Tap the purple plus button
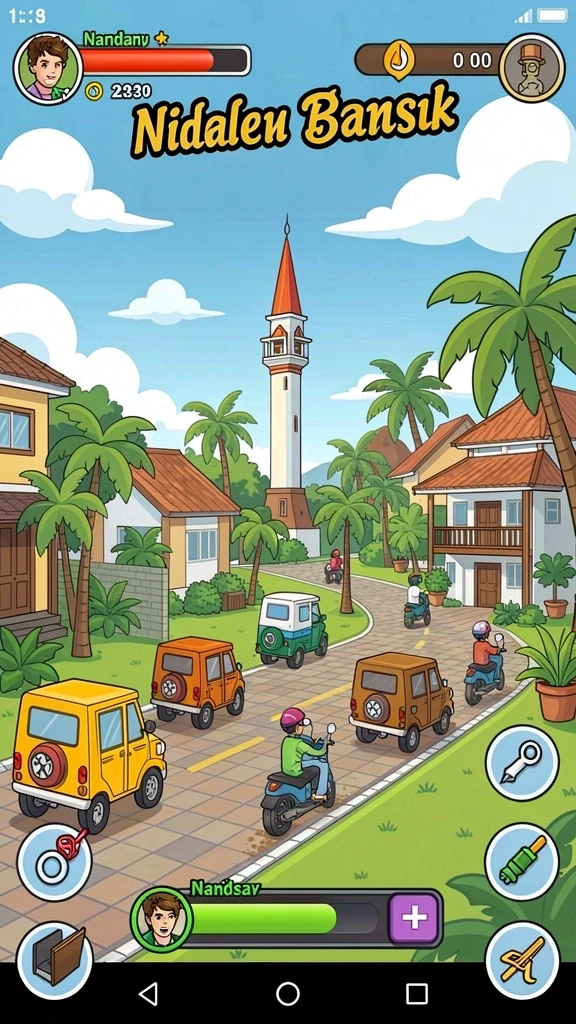Viewport: 576px width, 1024px height. [414, 918]
